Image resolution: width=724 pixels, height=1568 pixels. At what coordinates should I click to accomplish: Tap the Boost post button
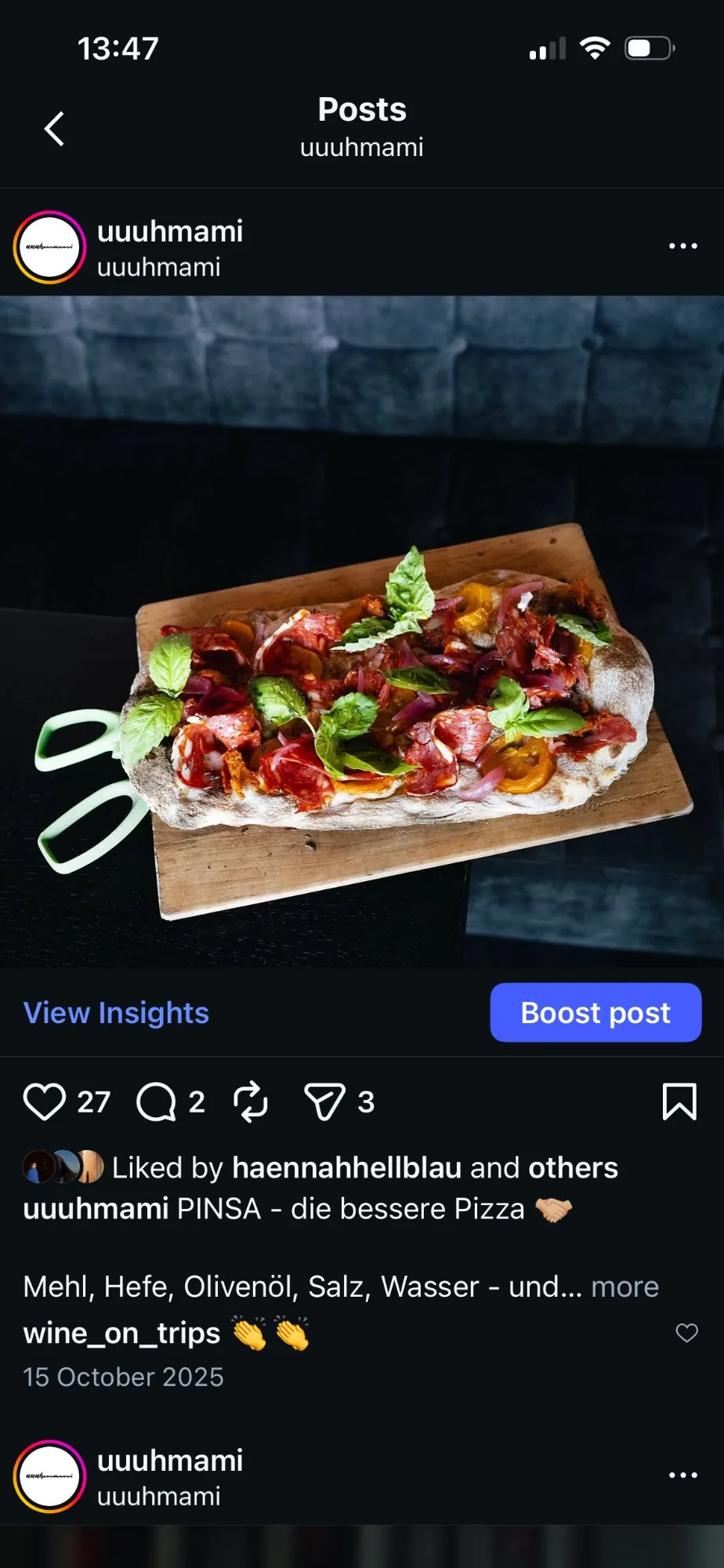pyautogui.click(x=595, y=1013)
